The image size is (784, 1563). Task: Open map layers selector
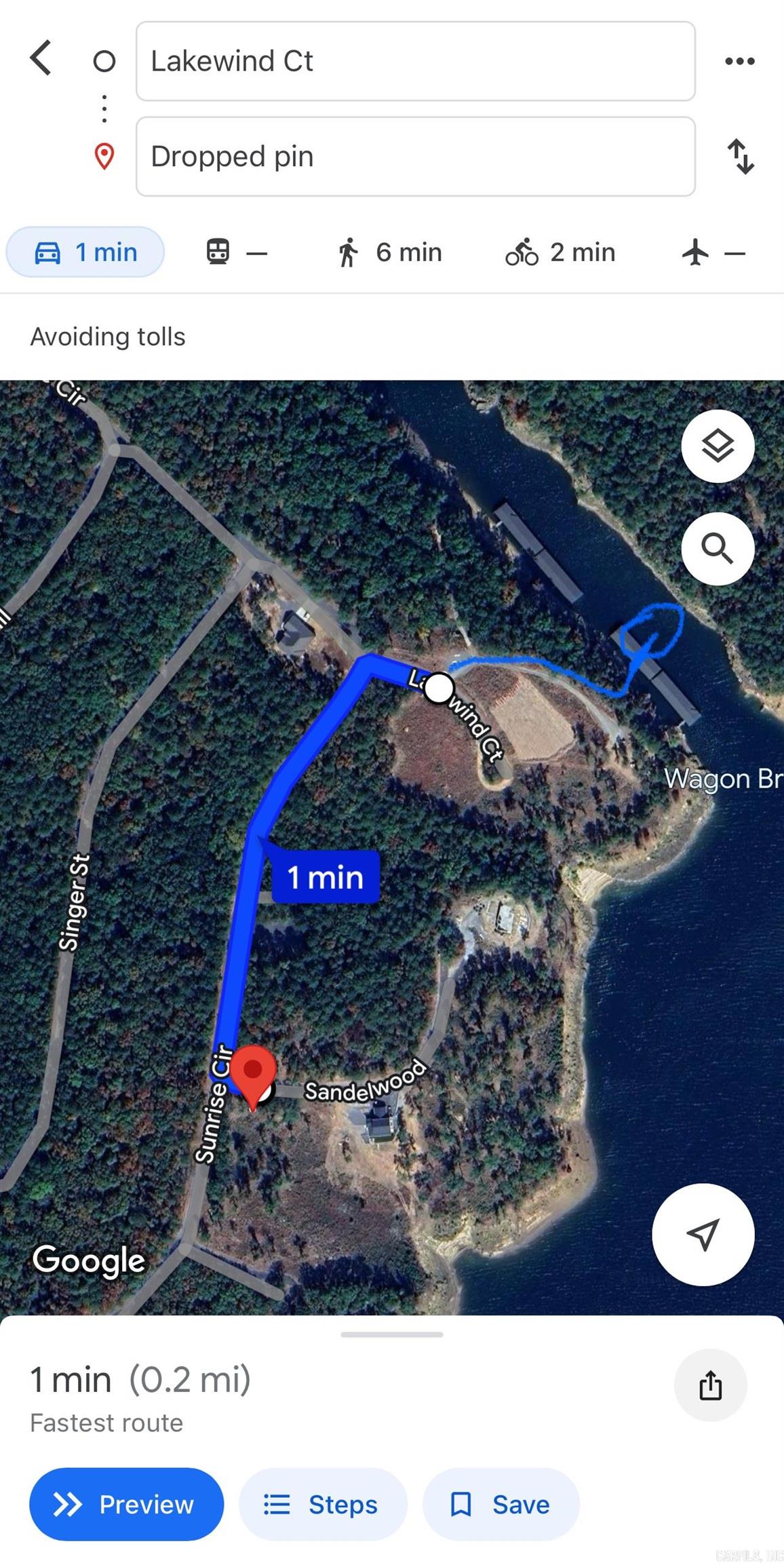click(x=718, y=446)
